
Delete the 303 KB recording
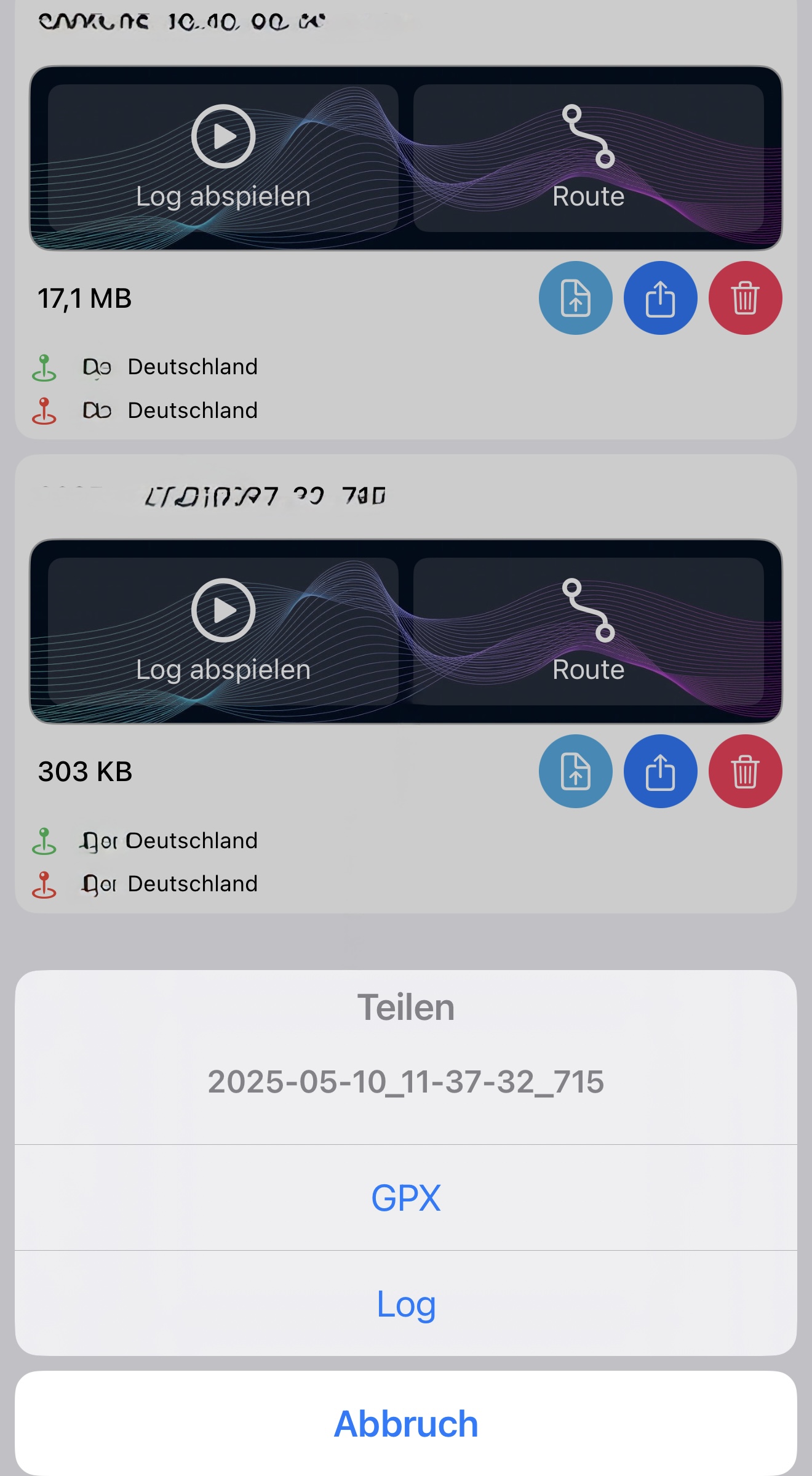745,771
